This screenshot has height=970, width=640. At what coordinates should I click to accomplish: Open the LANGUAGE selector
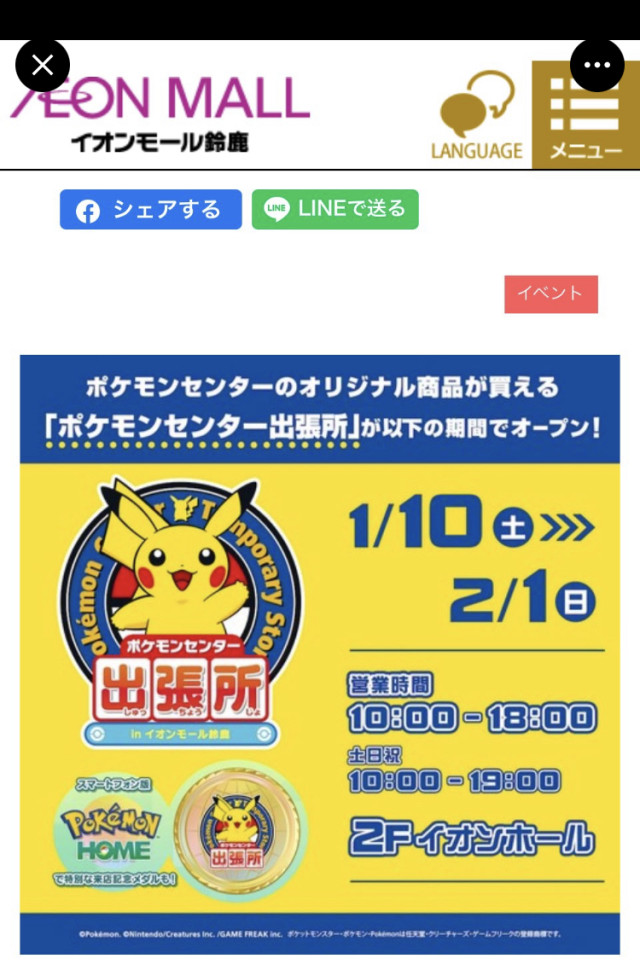(476, 118)
